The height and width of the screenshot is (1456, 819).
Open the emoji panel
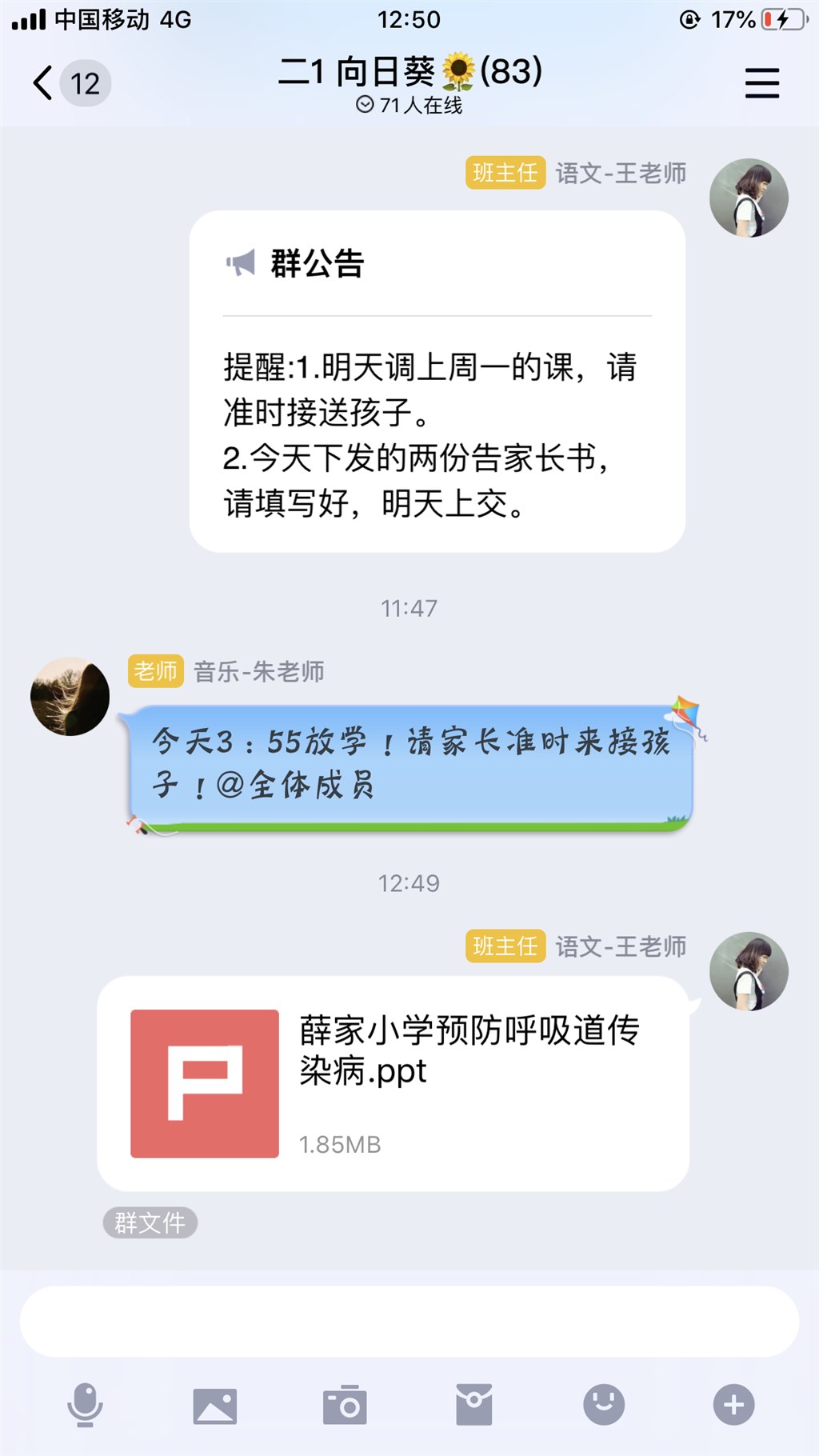[604, 1405]
